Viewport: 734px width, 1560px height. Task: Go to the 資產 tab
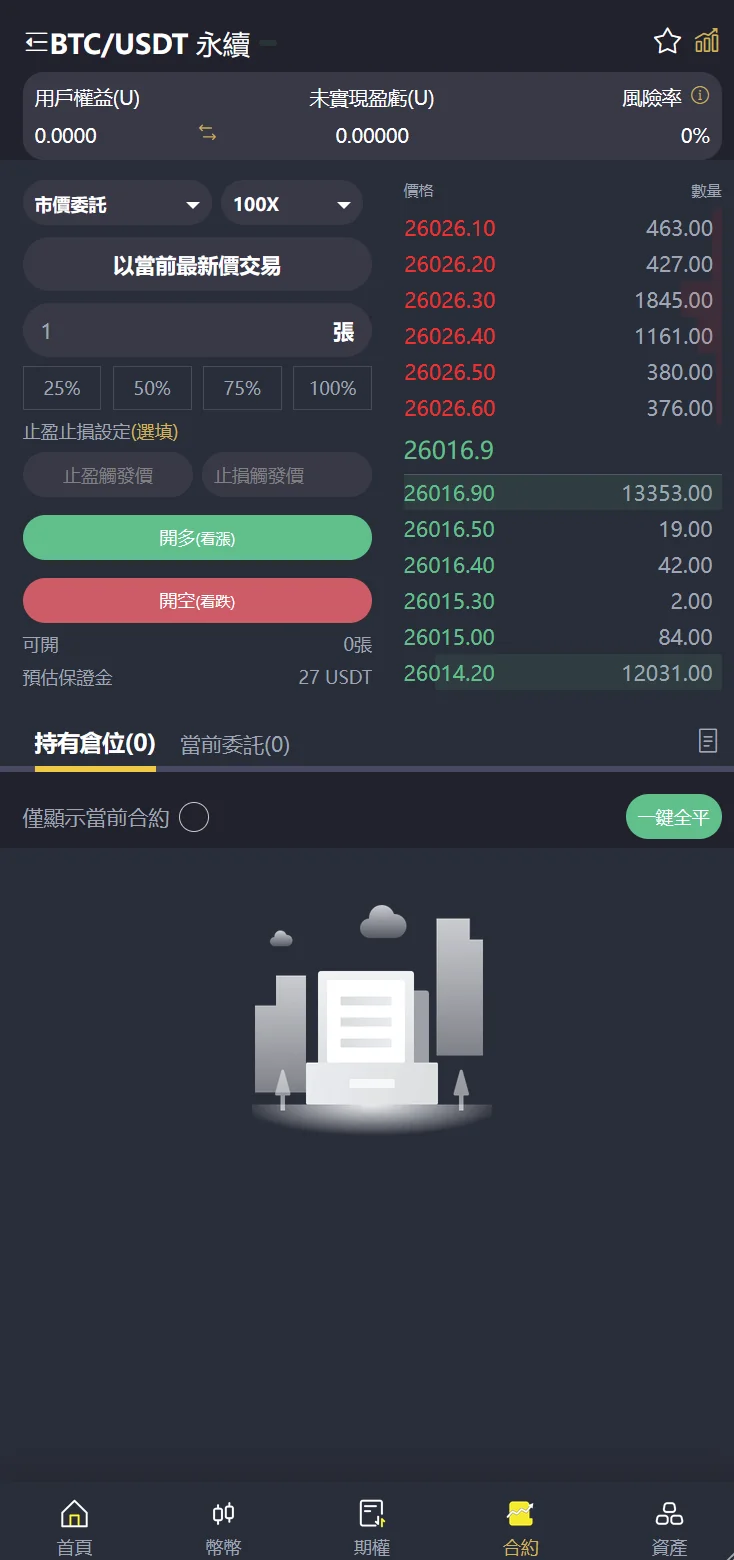[669, 1529]
